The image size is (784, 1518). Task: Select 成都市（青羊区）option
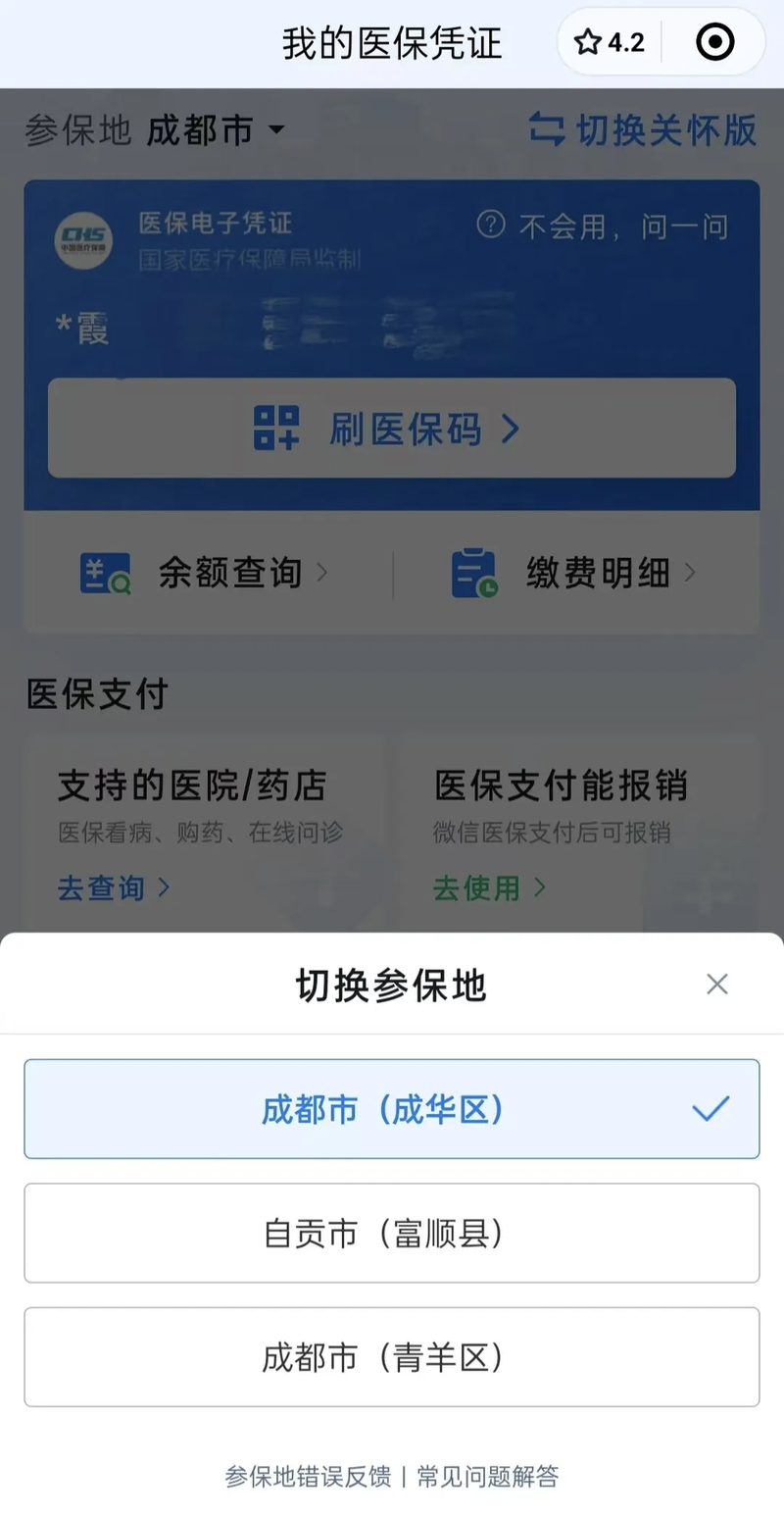[x=392, y=1357]
